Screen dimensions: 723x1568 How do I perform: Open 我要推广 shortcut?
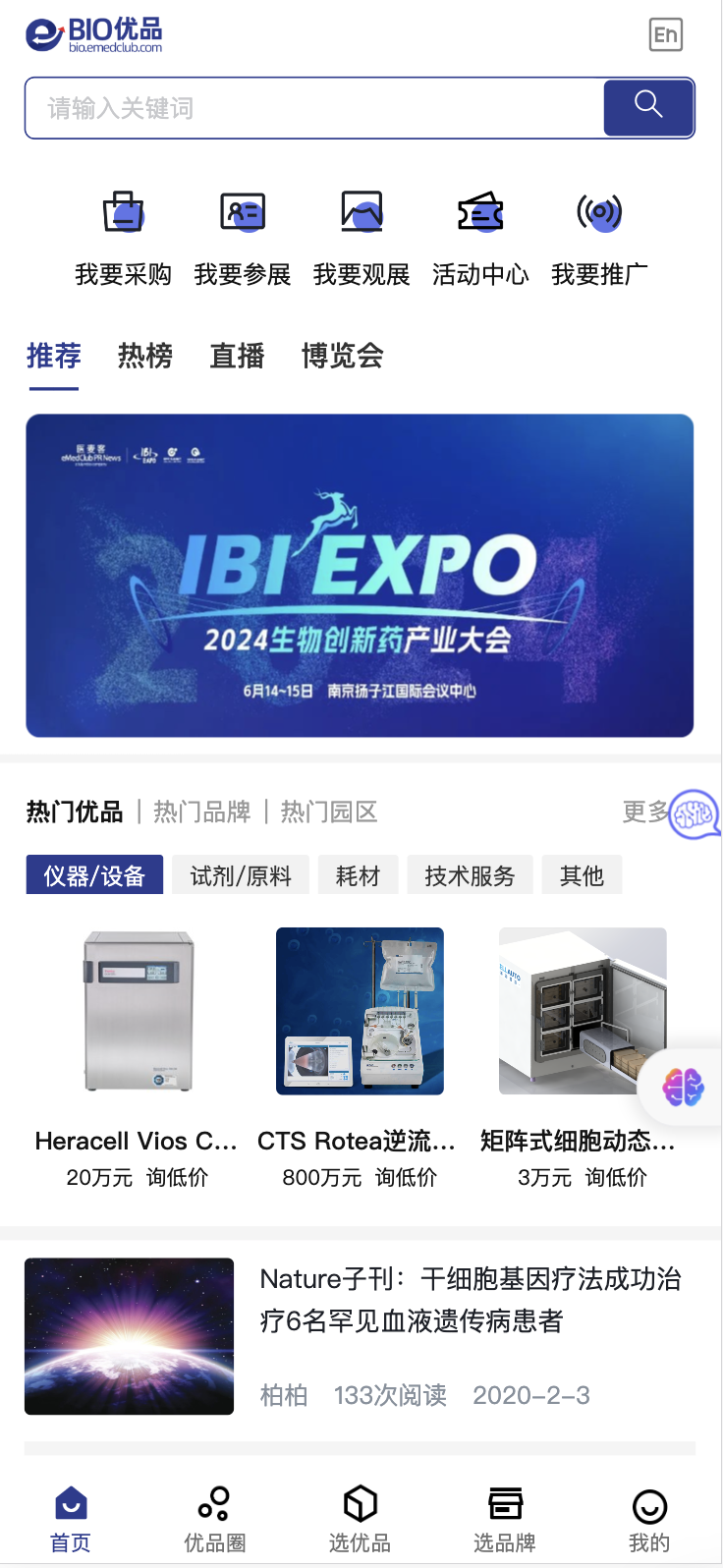click(599, 238)
